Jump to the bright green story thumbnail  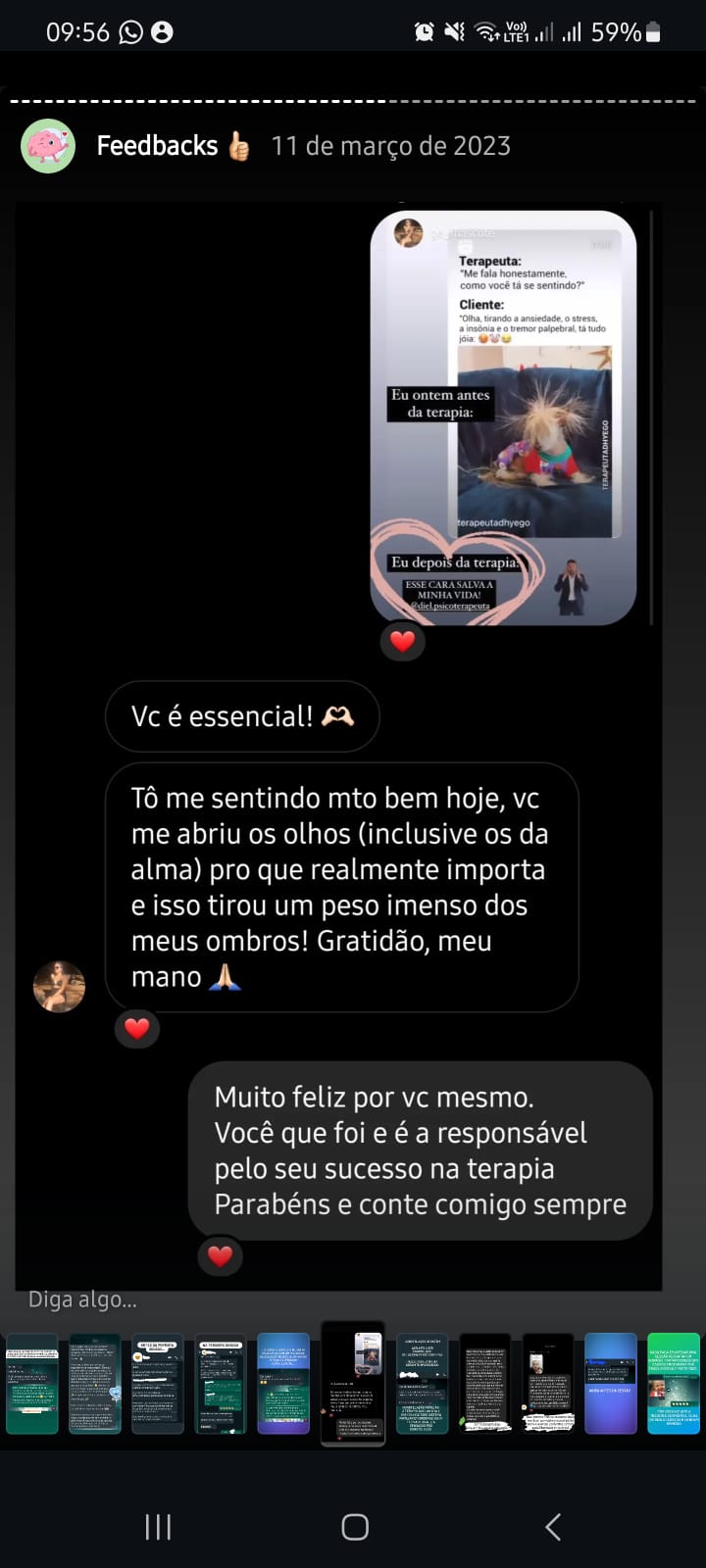(x=673, y=1384)
